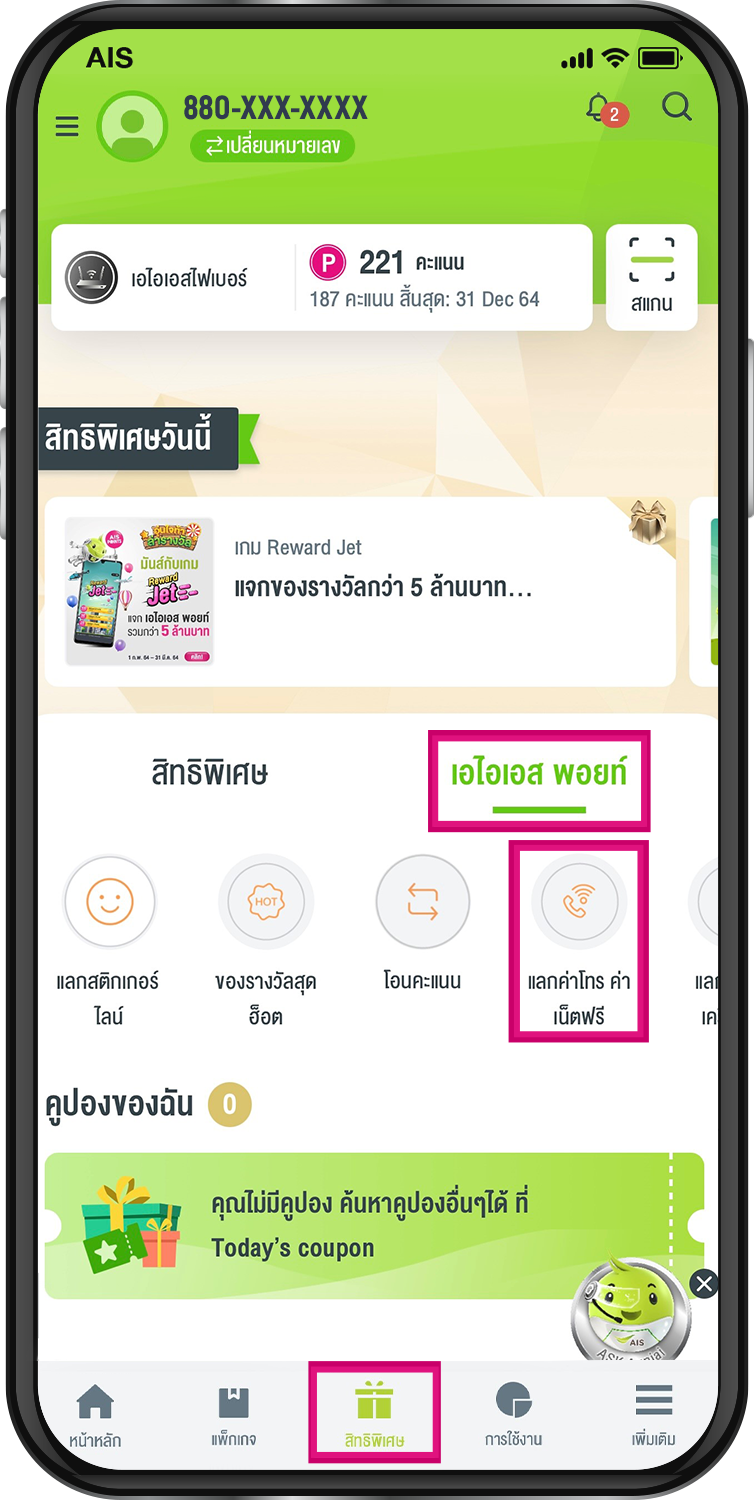Open the hamburger menu
Viewport: 754px width, 1500px height.
(67, 127)
